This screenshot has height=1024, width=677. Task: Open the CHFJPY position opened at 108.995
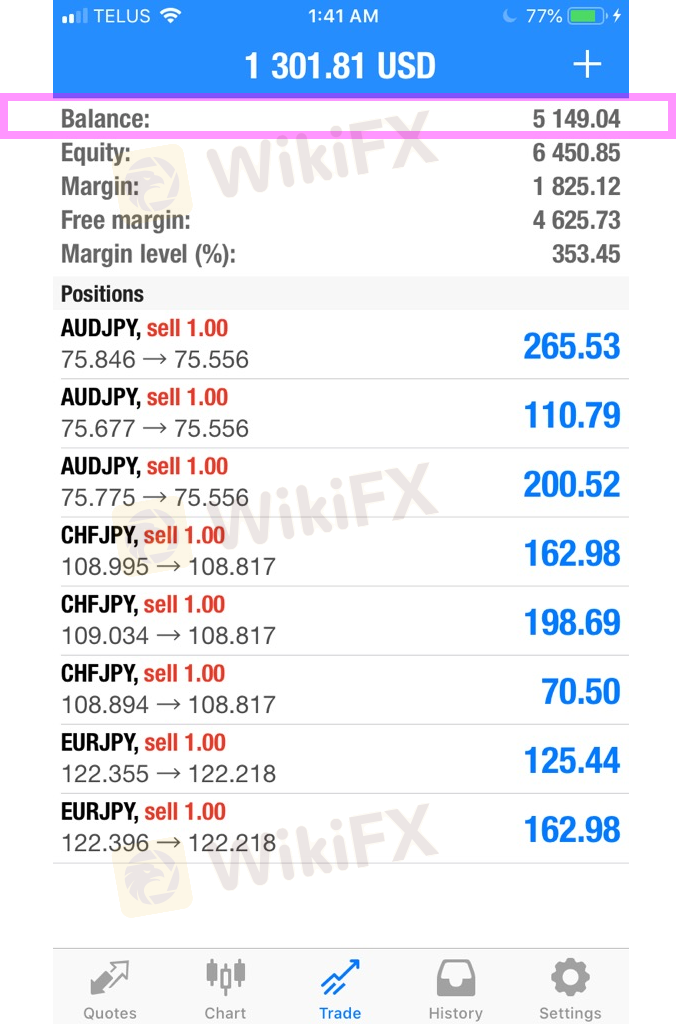(340, 551)
